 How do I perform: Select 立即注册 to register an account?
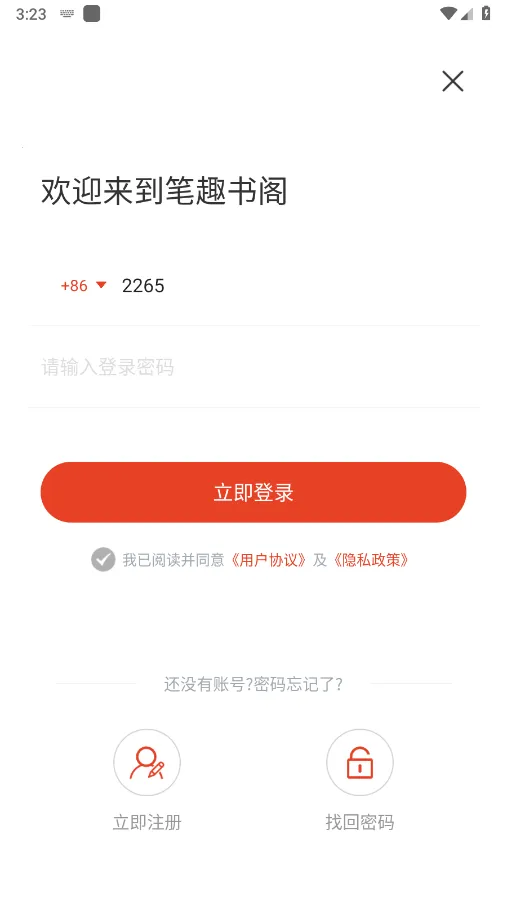point(147,780)
